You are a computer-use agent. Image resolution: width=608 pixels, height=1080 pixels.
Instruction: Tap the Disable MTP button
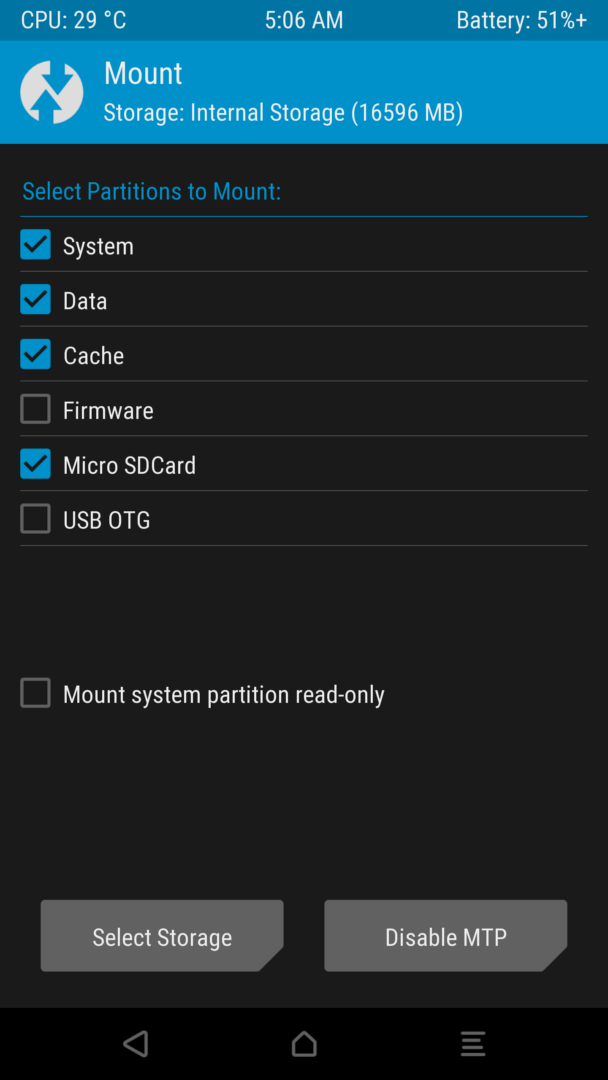(x=445, y=936)
